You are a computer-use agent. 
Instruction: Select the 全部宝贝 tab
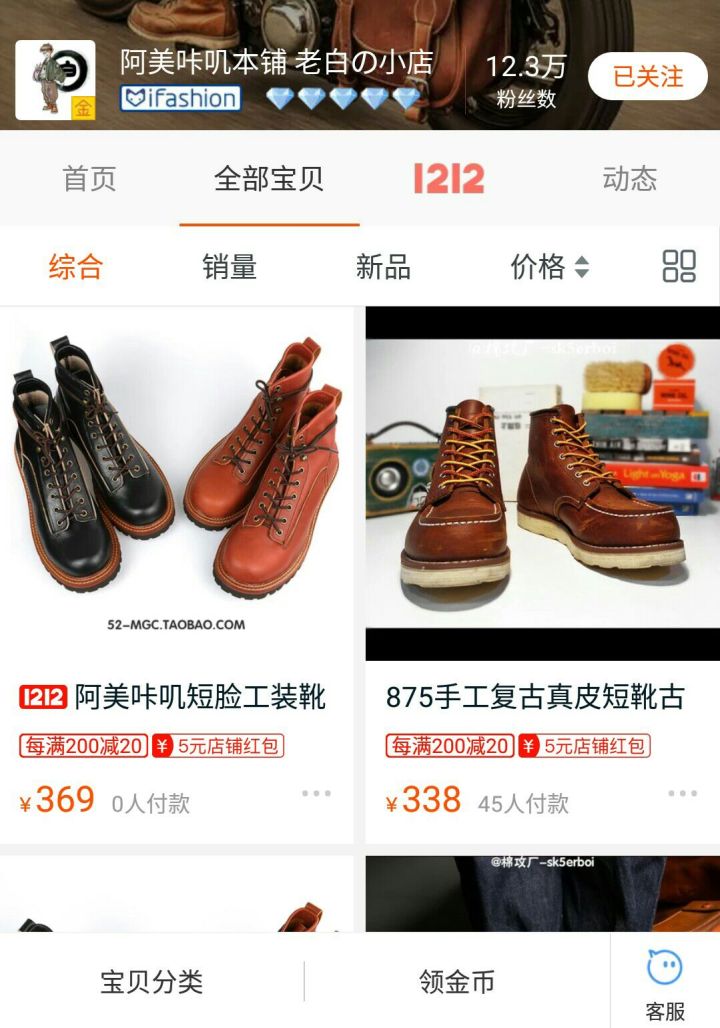[269, 179]
